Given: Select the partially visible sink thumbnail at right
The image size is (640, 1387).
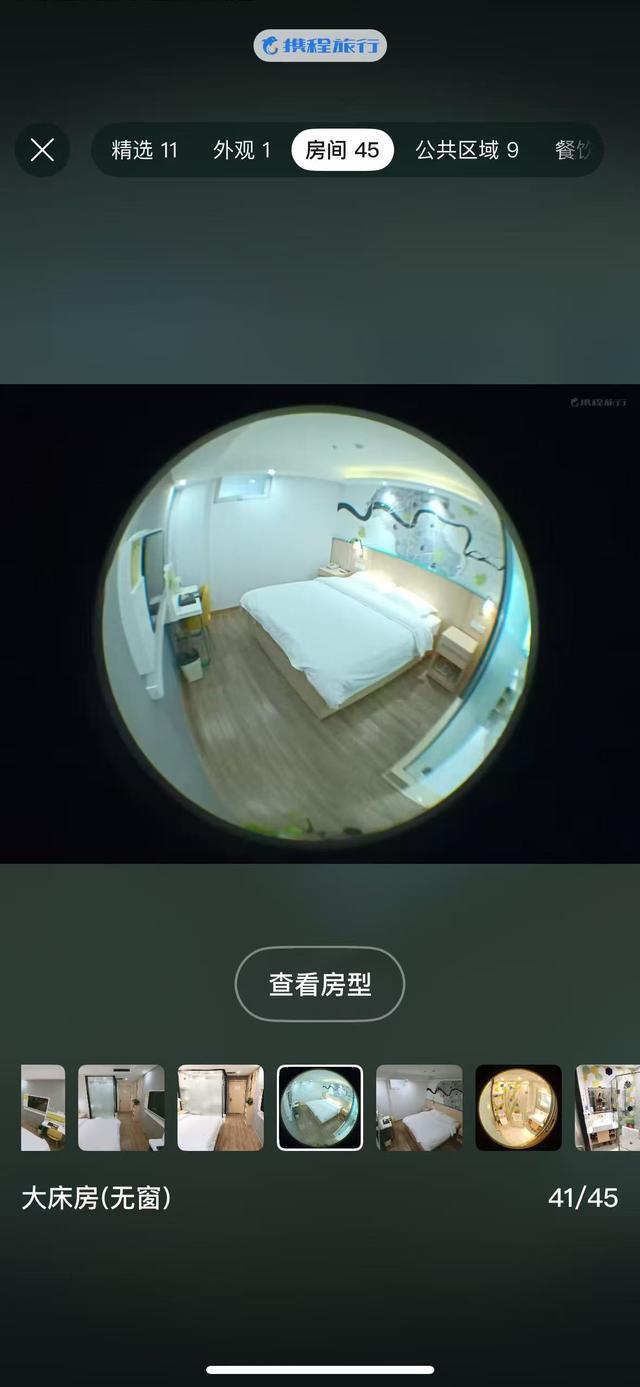Looking at the screenshot, I should click(x=608, y=1108).
